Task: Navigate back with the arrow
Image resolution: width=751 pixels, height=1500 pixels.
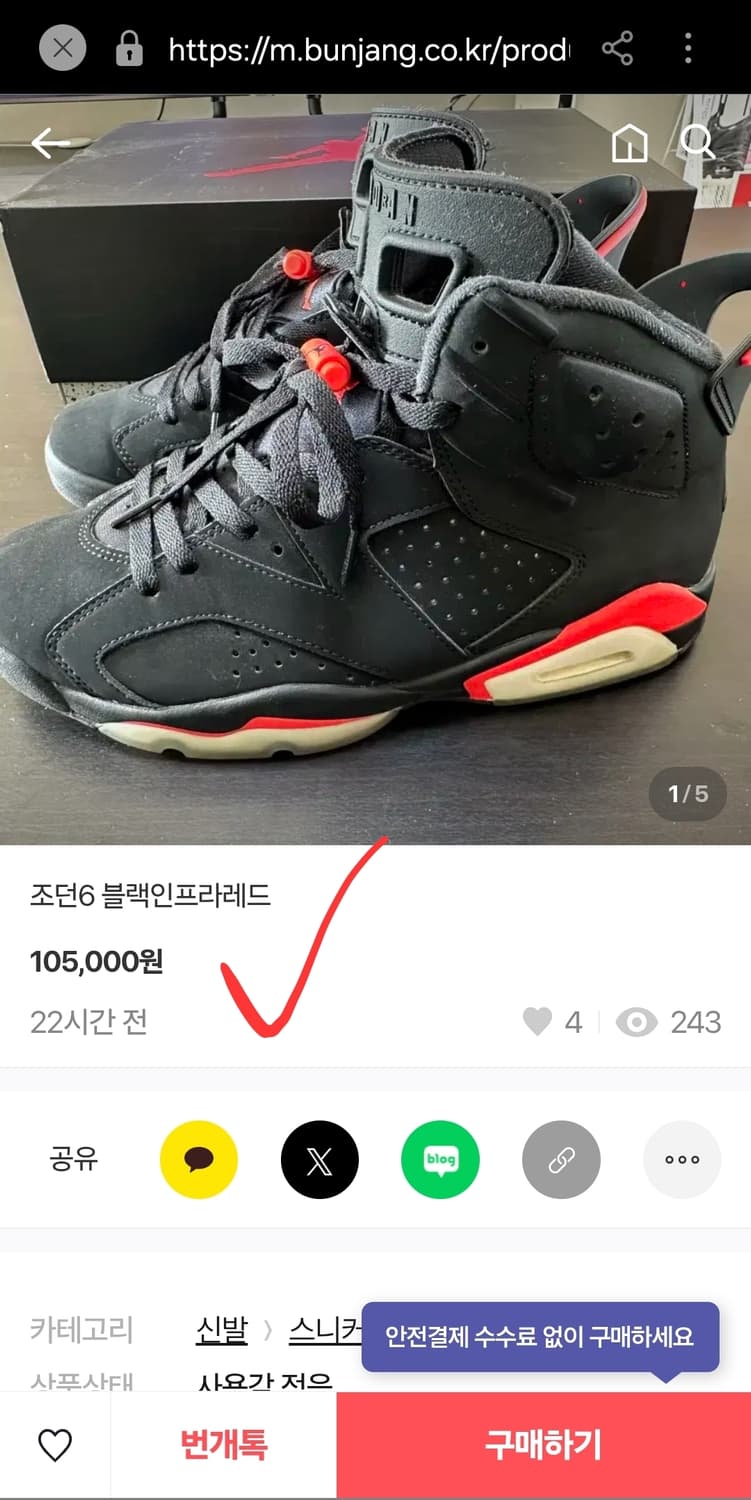Action: click(x=46, y=144)
